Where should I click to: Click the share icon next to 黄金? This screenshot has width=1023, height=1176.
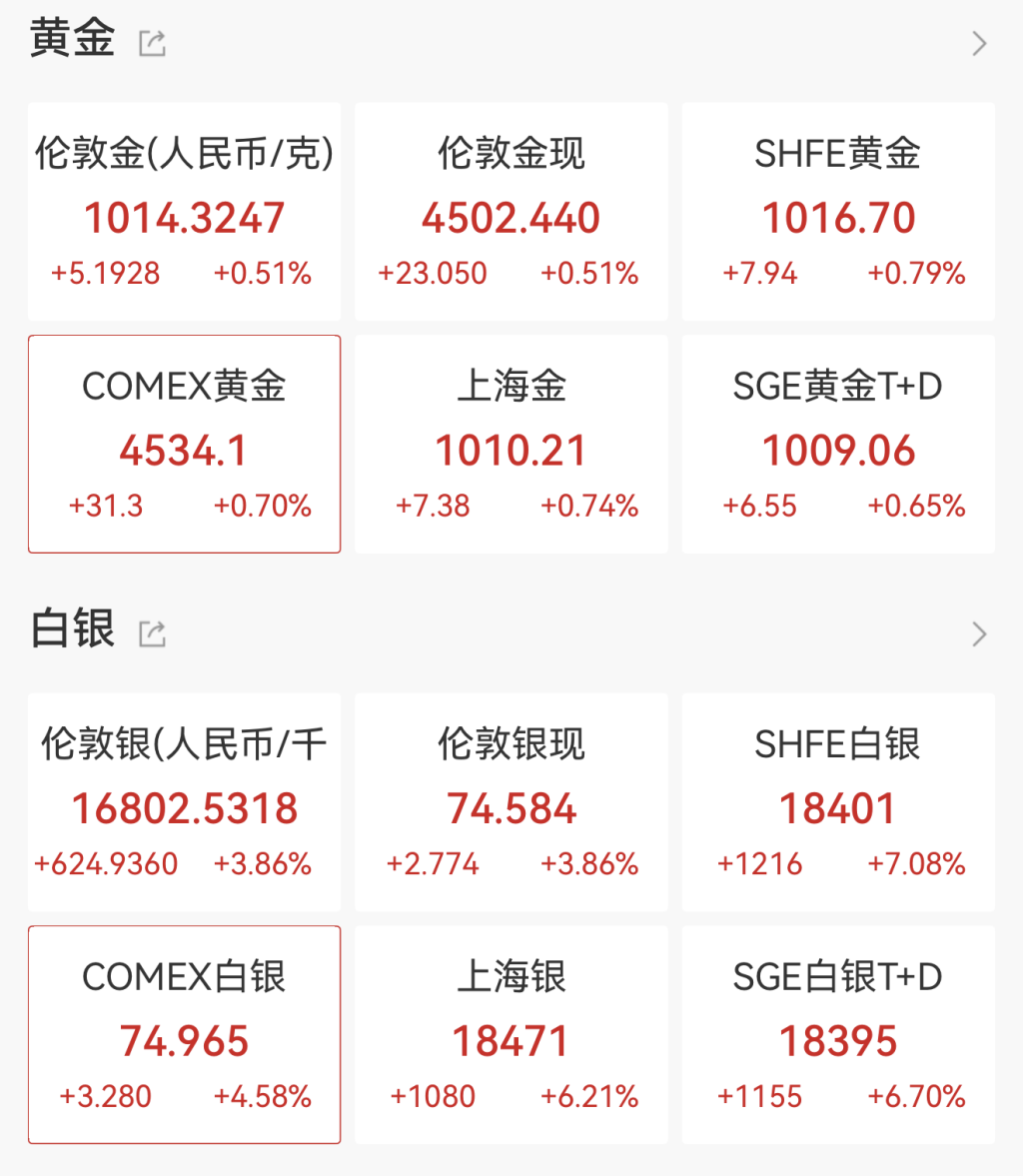point(151,42)
